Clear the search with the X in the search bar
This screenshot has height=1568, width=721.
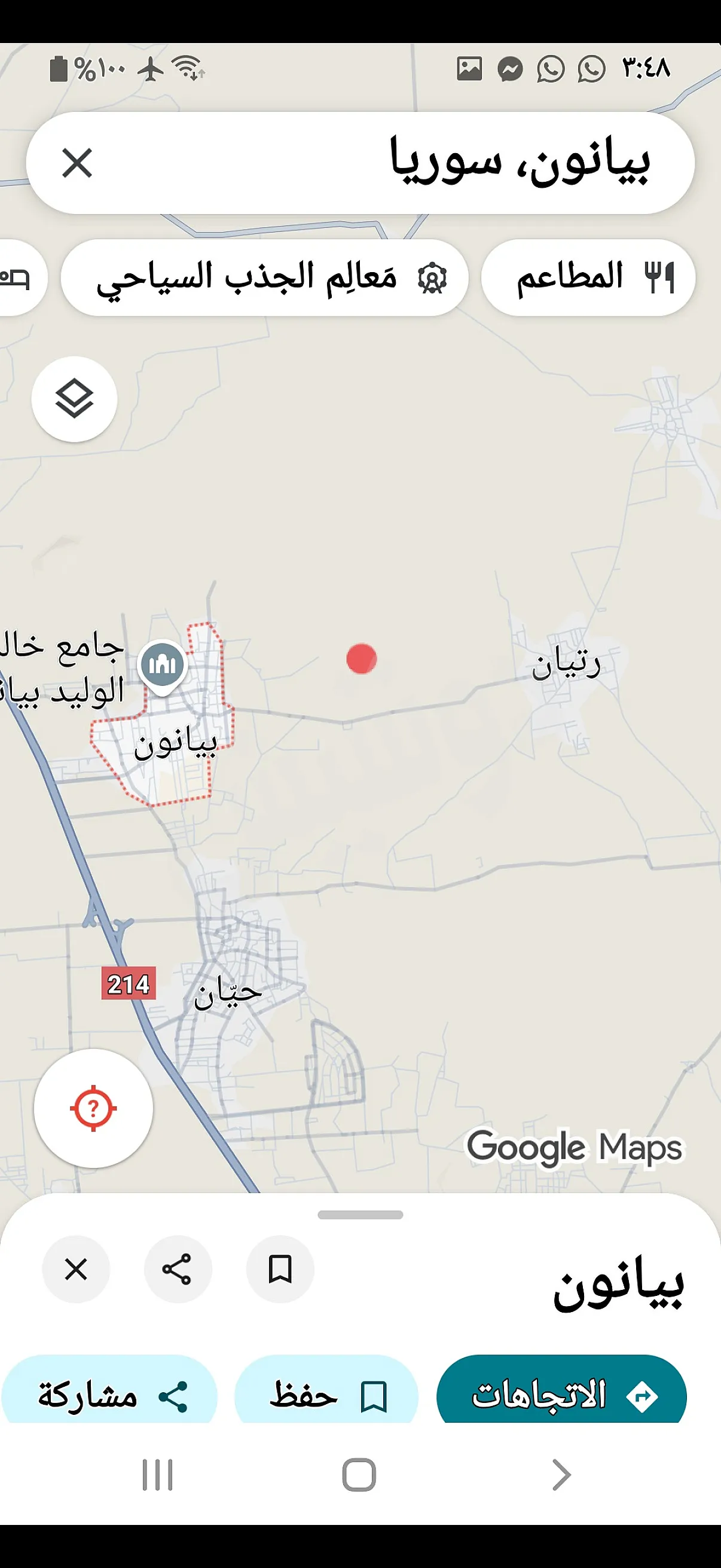pyautogui.click(x=77, y=163)
